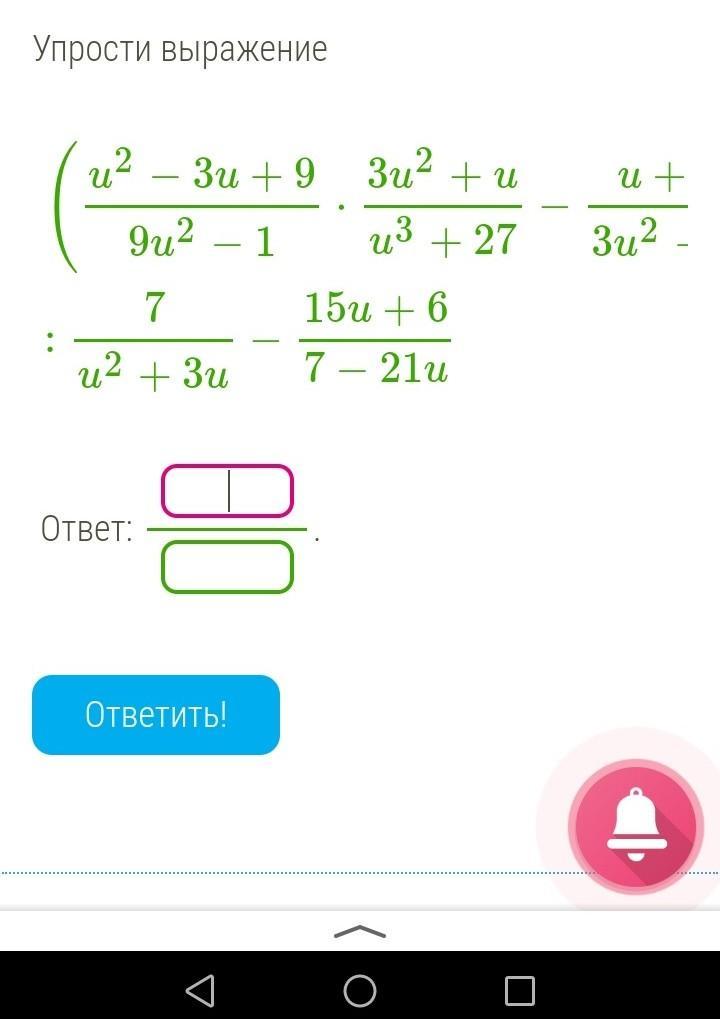
Task: Go back with system back button
Action: click(x=200, y=990)
